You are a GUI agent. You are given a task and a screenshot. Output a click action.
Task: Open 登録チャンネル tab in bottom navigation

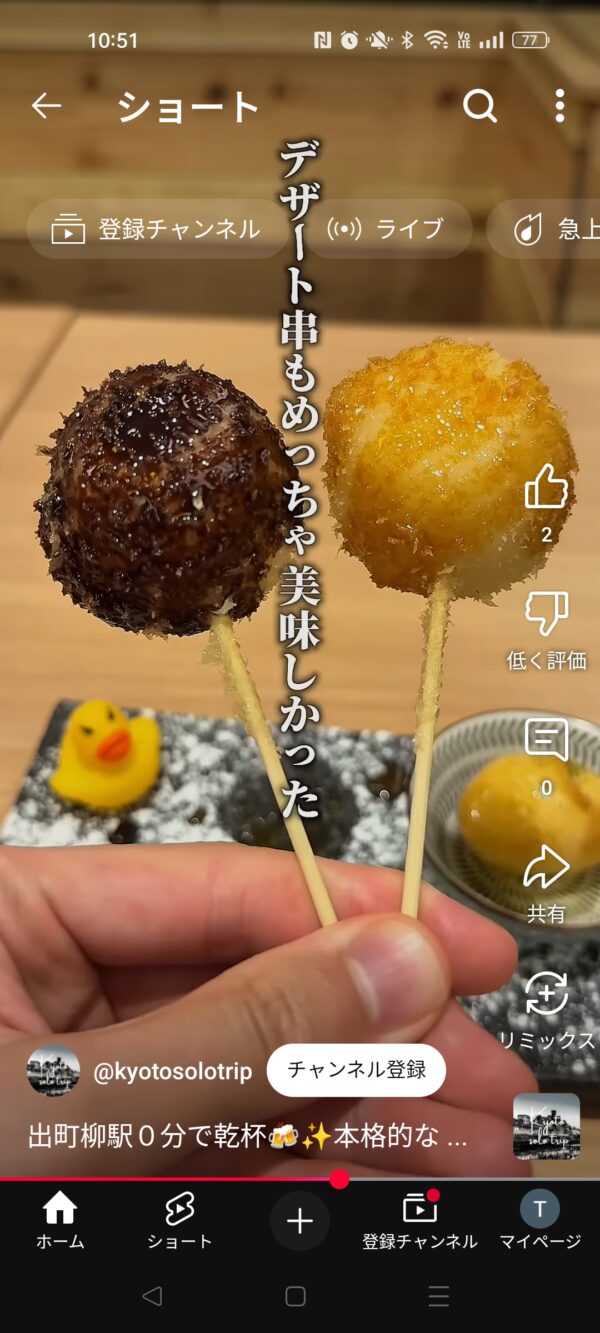pyautogui.click(x=419, y=1221)
